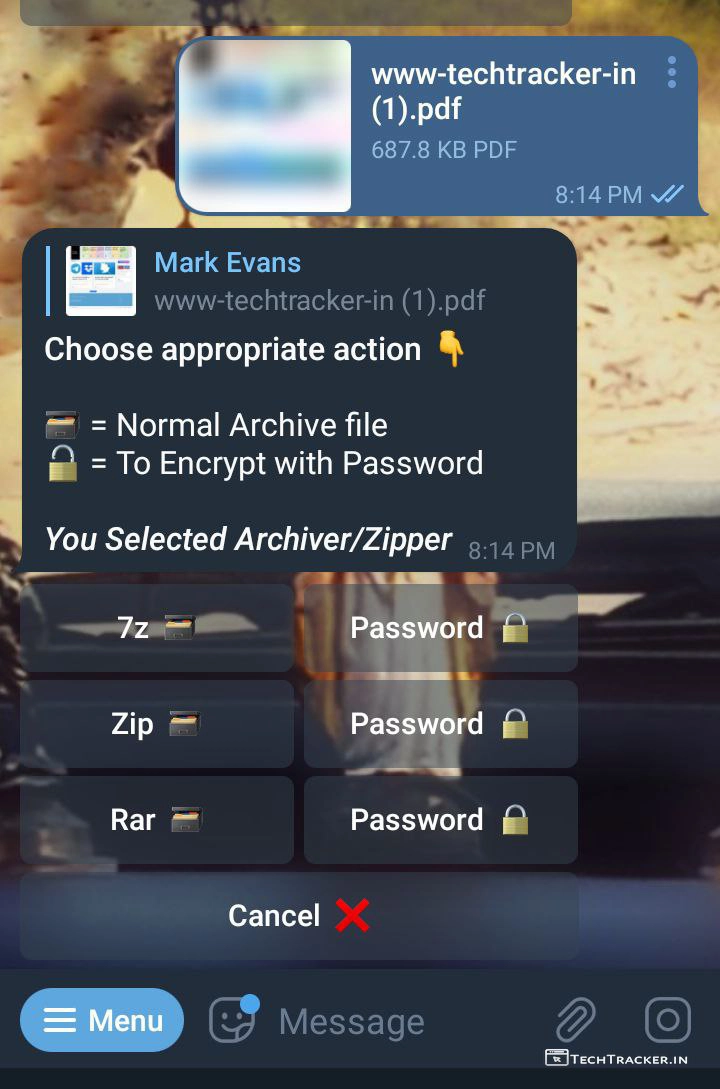The image size is (720, 1089).
Task: Open the PDF message's three-dot options
Action: [x=672, y=72]
